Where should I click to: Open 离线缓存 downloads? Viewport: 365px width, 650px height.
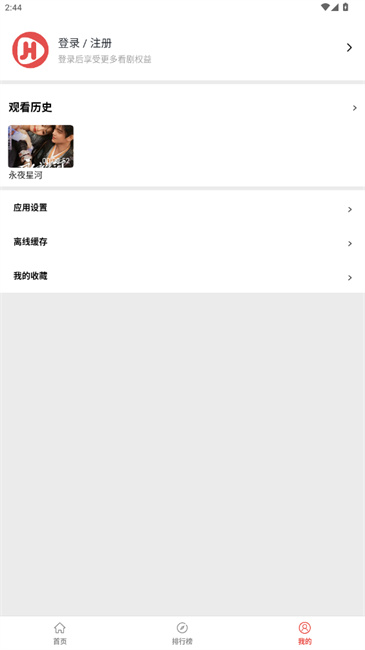[x=182, y=242]
